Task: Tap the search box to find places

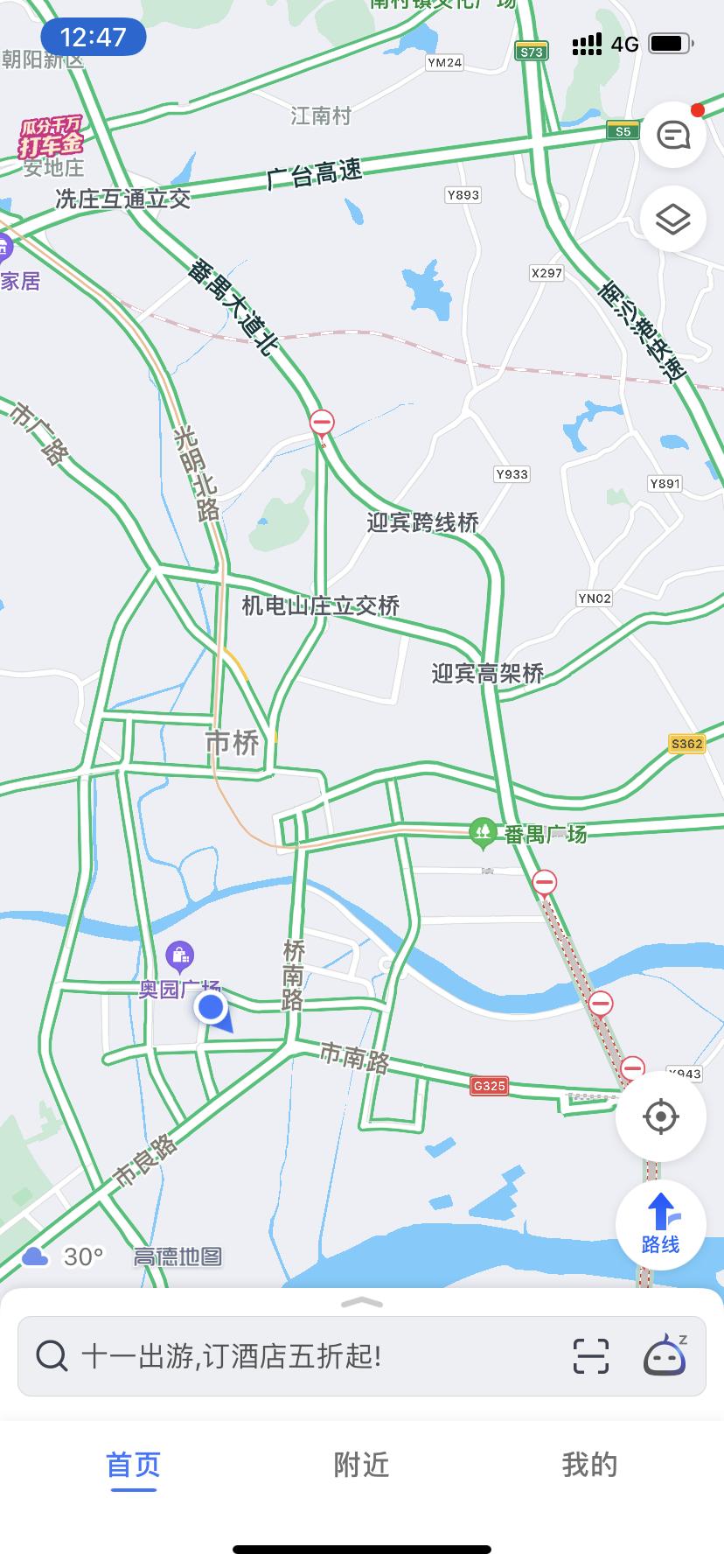Action: (x=297, y=1357)
